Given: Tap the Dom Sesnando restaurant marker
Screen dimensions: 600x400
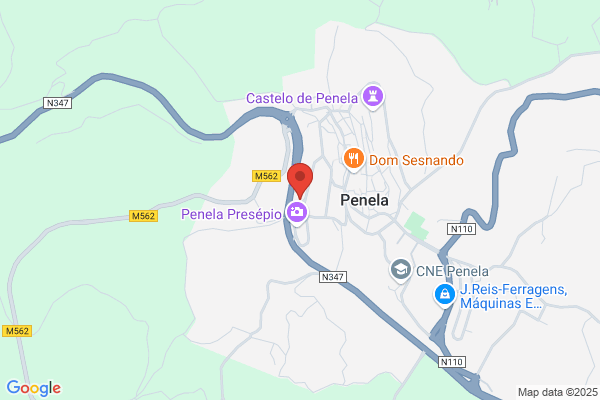Looking at the screenshot, I should [354, 160].
